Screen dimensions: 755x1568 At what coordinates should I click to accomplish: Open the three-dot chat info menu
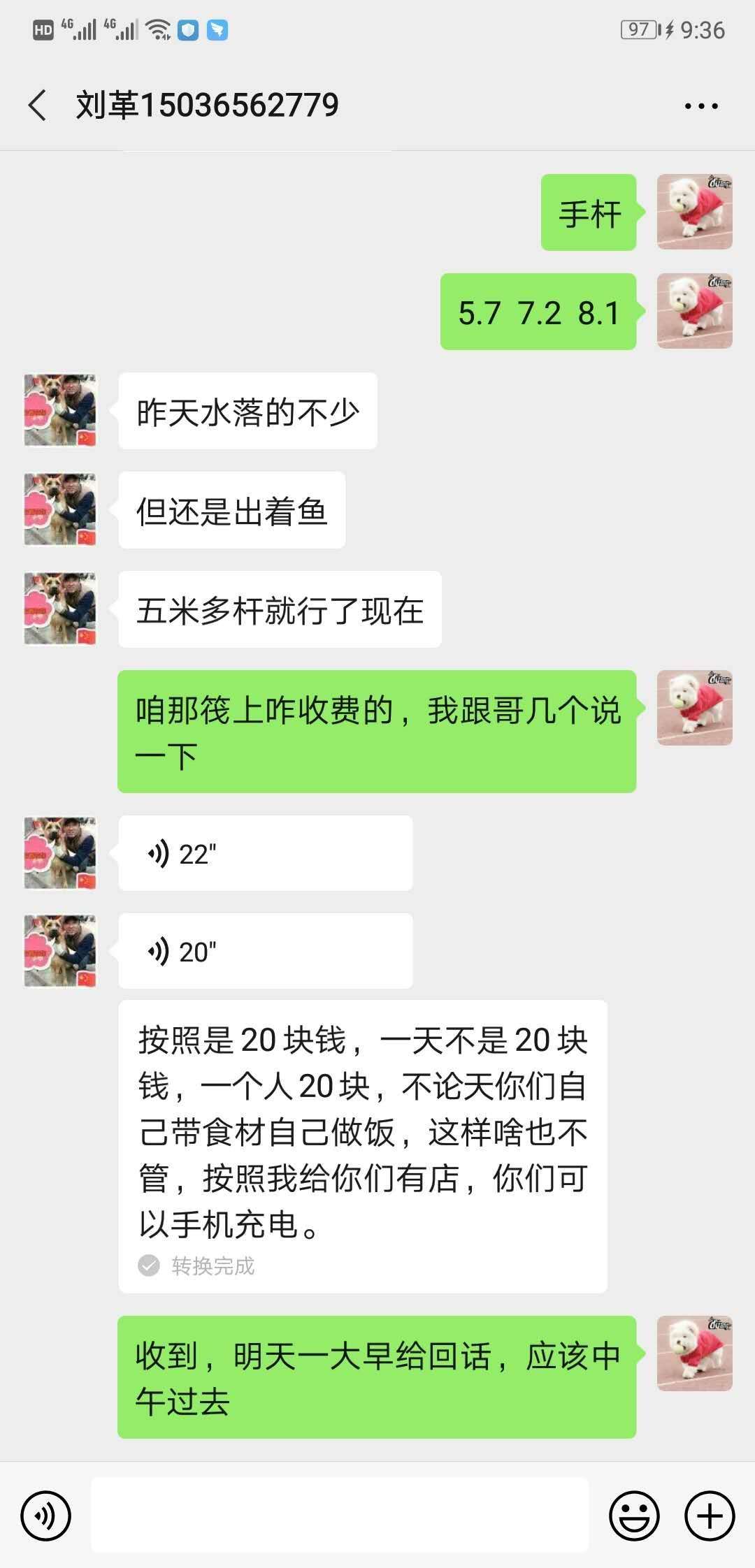click(x=701, y=106)
